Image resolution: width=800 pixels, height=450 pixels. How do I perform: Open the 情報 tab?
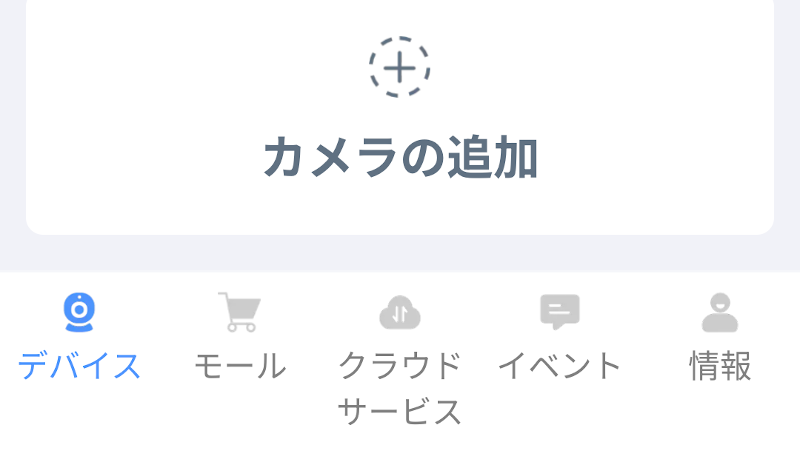pyautogui.click(x=720, y=340)
